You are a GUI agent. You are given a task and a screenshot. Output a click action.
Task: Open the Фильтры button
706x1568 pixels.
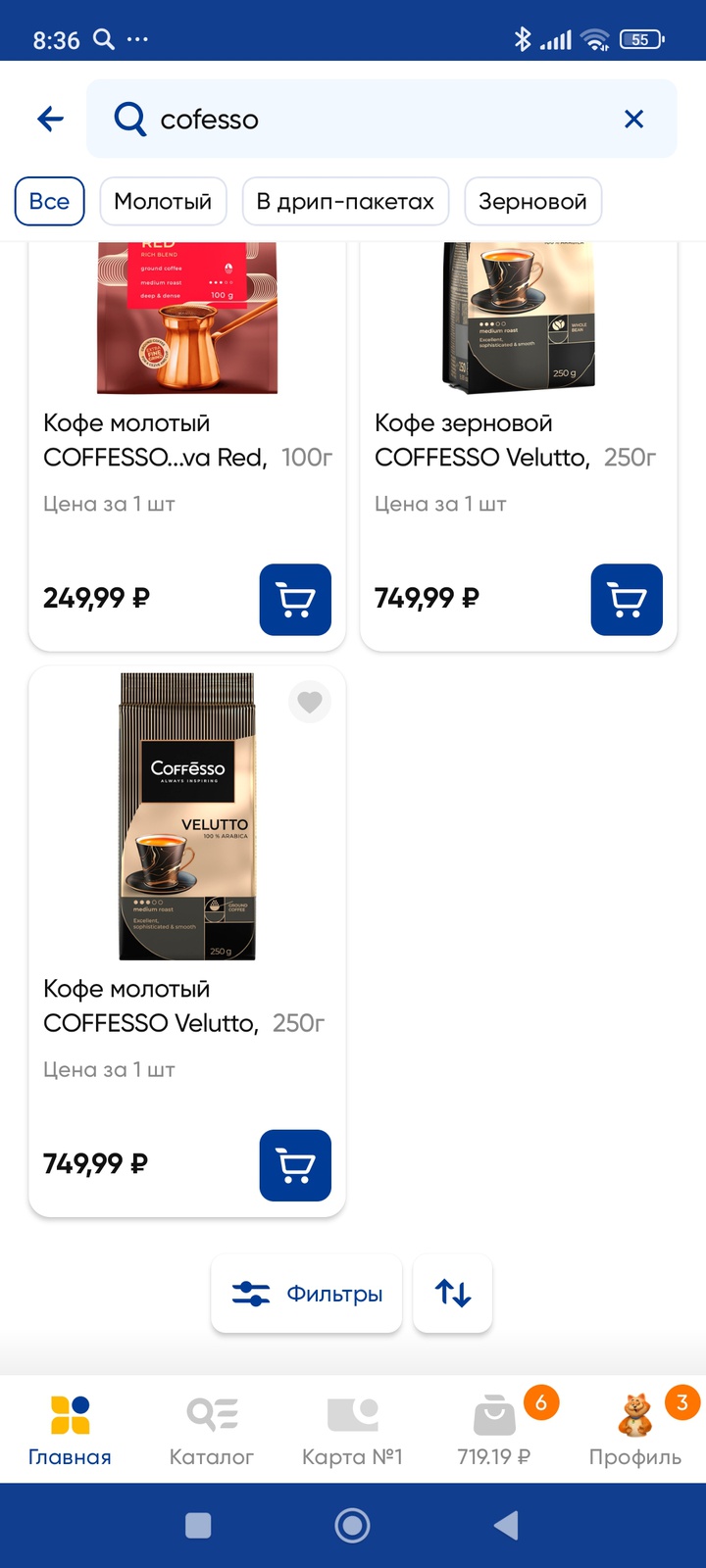[307, 1294]
